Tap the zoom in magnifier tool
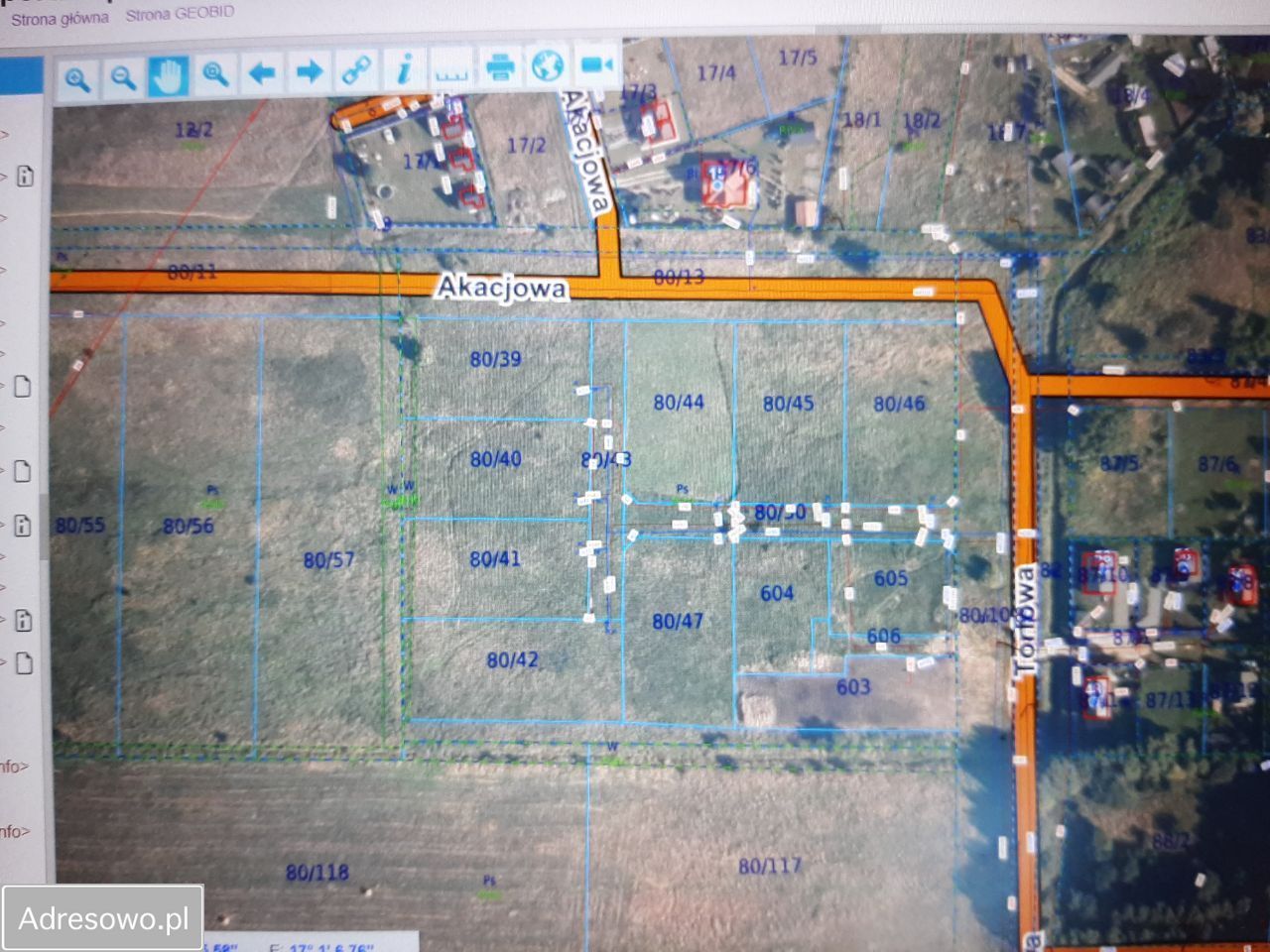The width and height of the screenshot is (1270, 952). coord(77,77)
